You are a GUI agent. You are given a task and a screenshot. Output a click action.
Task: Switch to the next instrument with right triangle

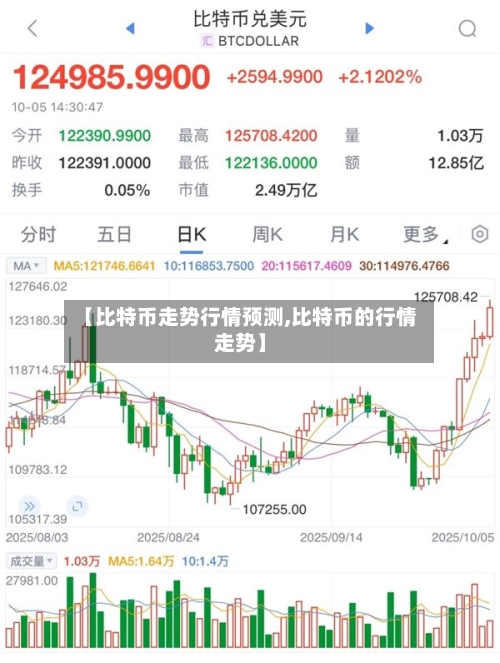point(369,28)
